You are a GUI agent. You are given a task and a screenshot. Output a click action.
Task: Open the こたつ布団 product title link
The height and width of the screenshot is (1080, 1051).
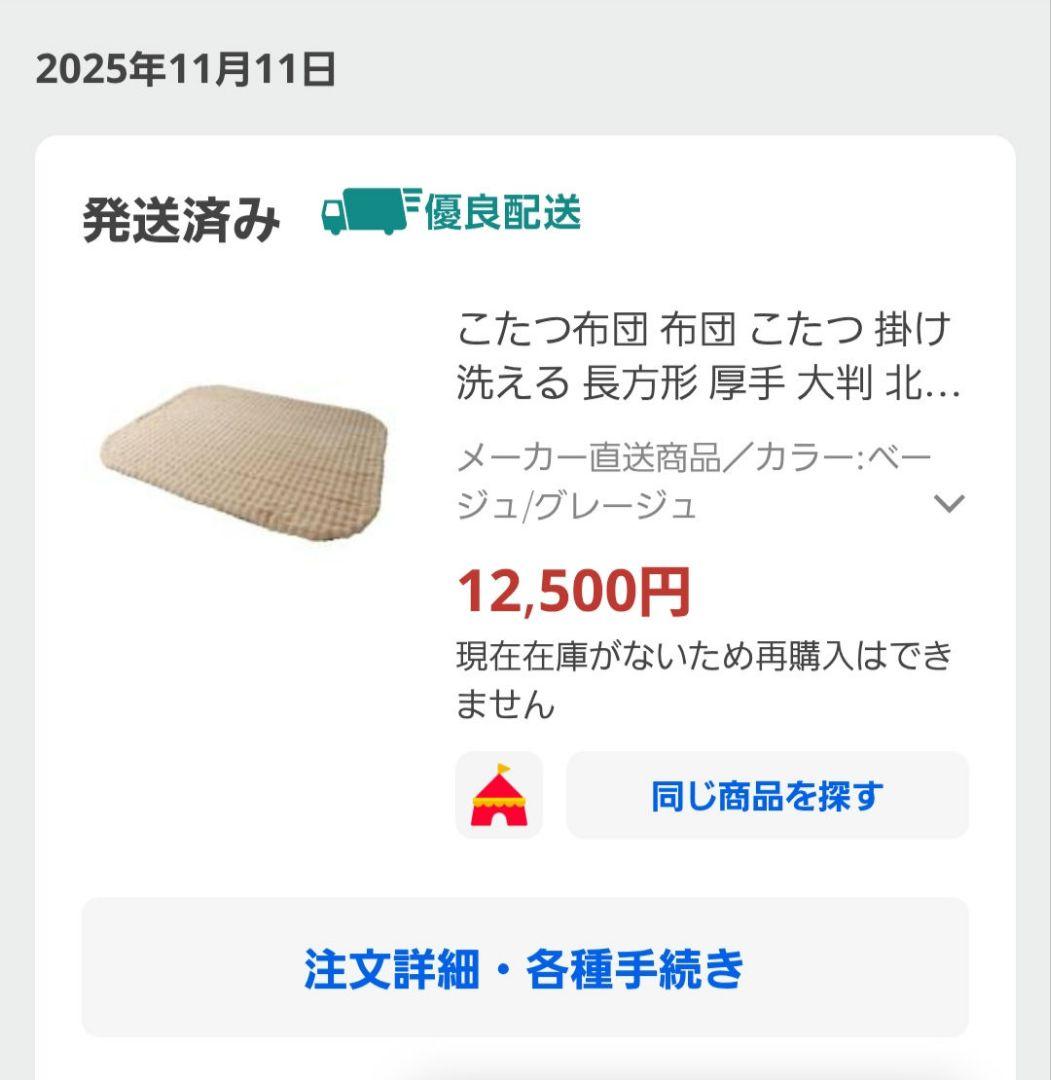(x=706, y=355)
